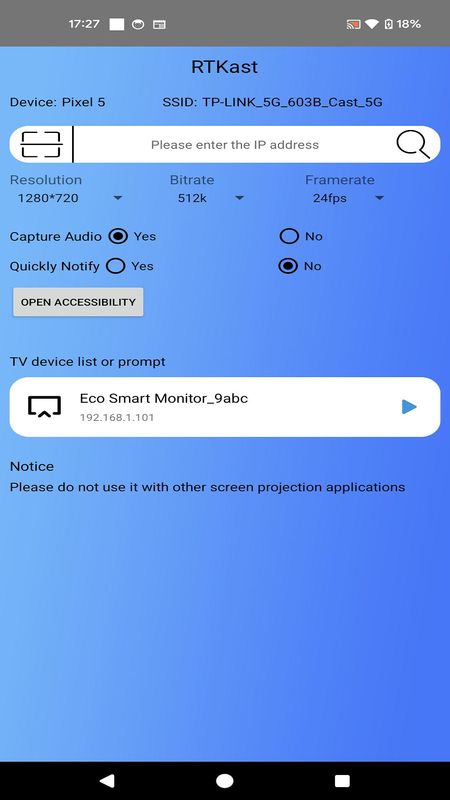Open the Bitrate dropdown

tap(210, 198)
